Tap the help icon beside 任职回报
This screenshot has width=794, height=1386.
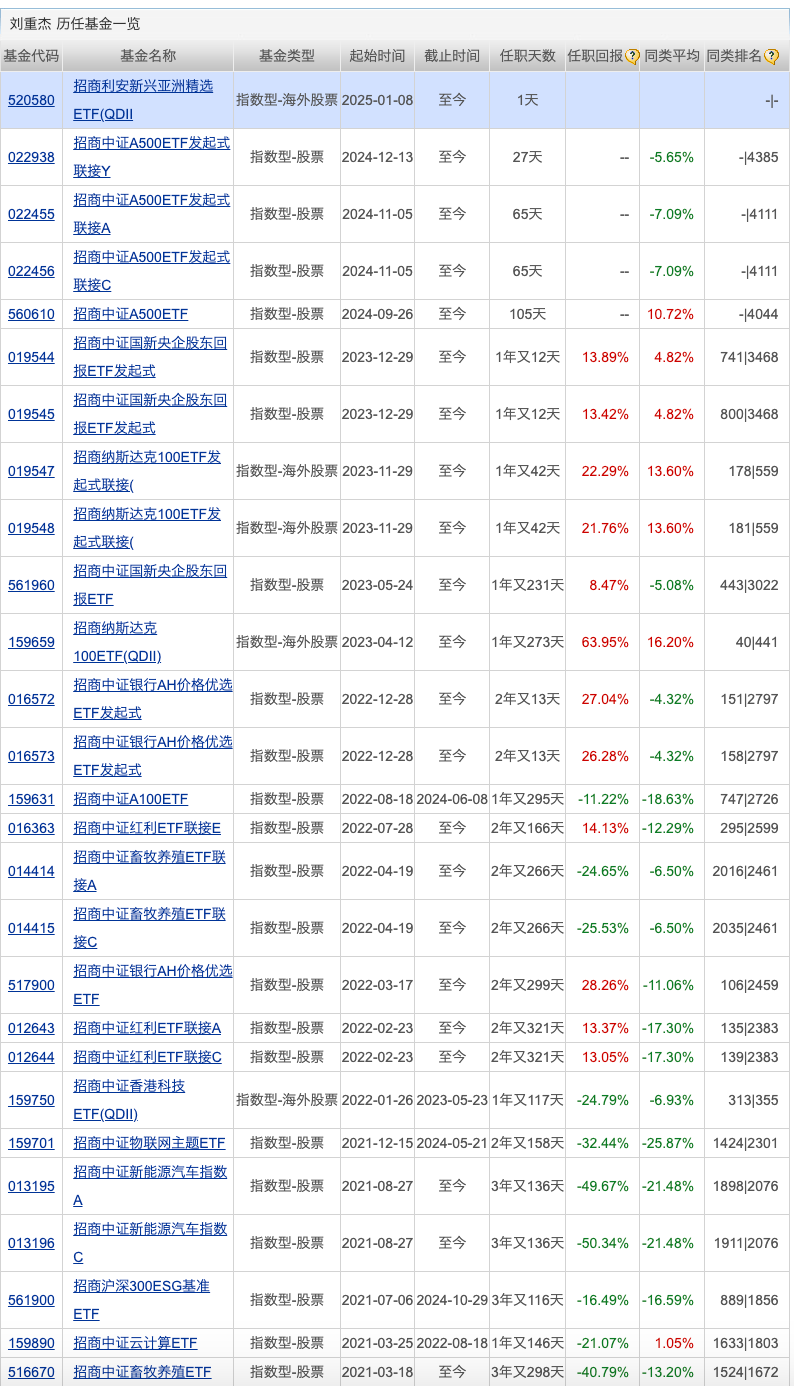coord(632,57)
